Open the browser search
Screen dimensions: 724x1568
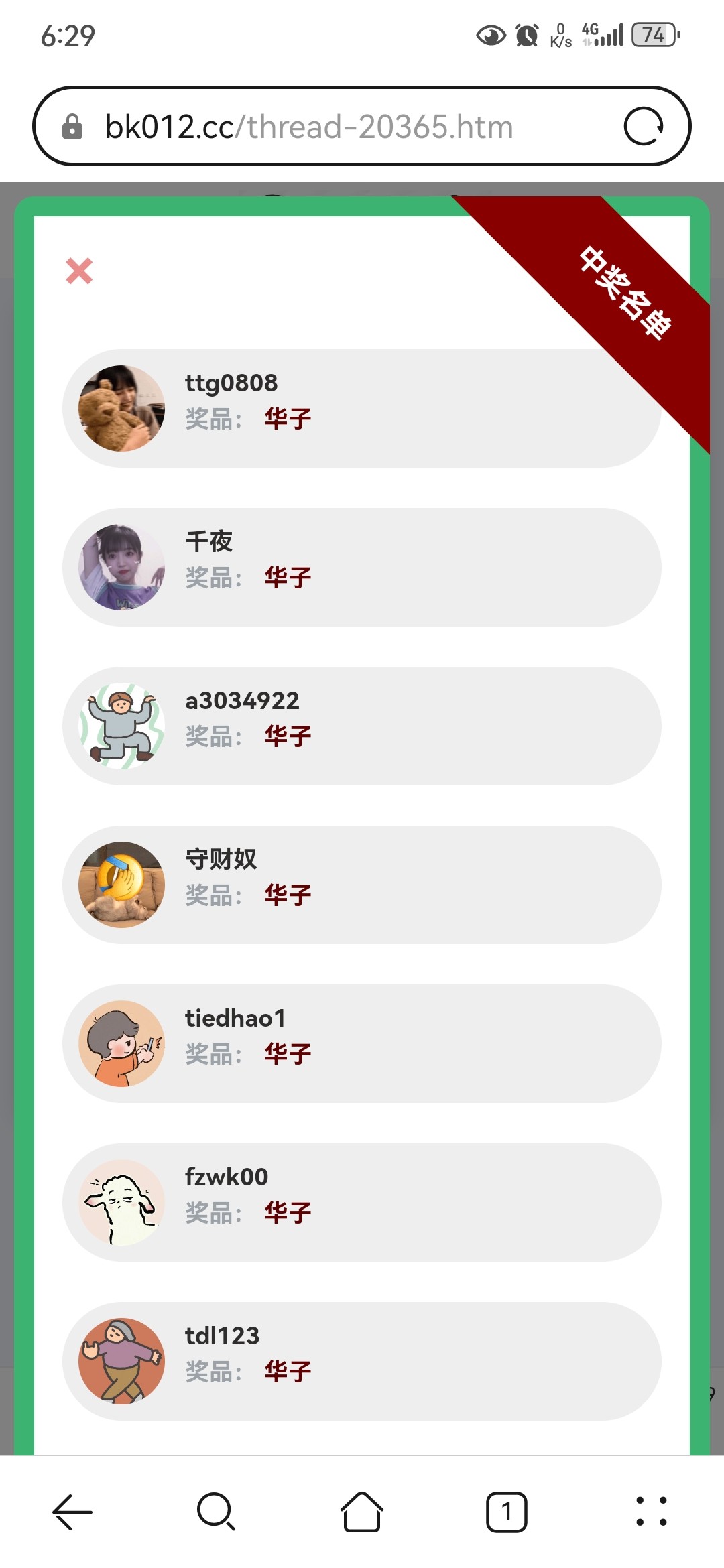point(217,1512)
